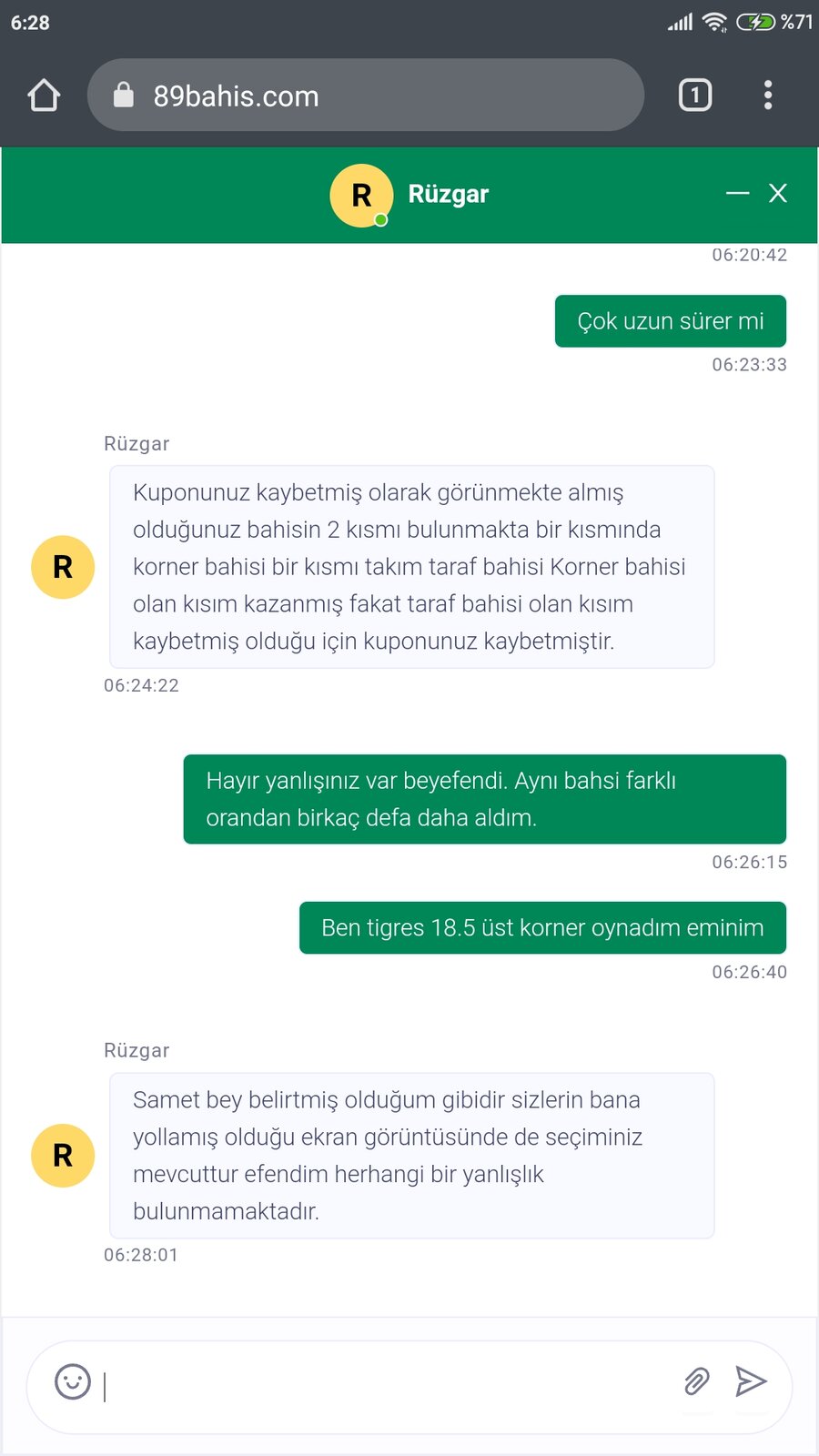Open the browser tab switcher
The image size is (819, 1456).
[695, 95]
